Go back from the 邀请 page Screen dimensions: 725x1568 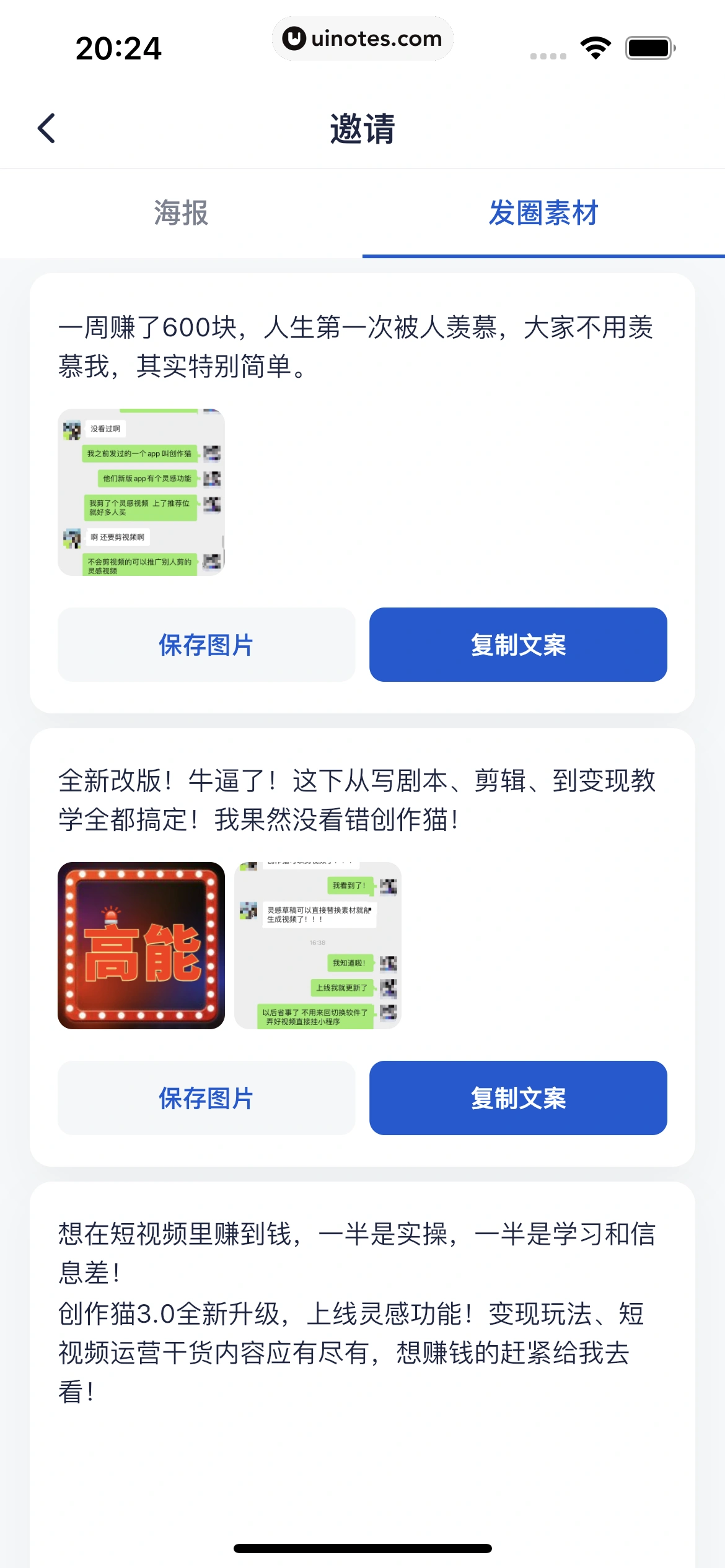(x=46, y=128)
